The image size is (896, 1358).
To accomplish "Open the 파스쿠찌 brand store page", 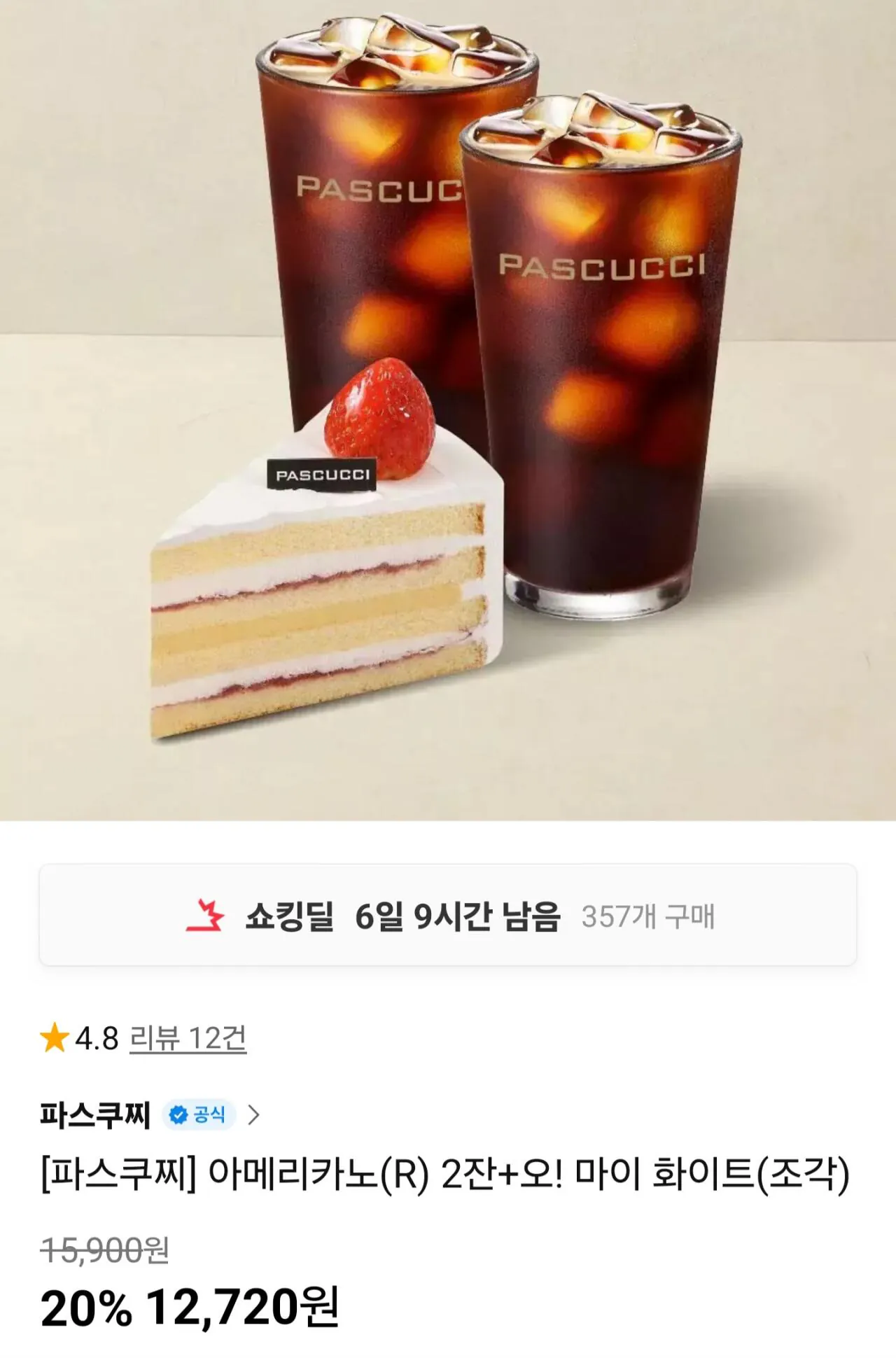I will [x=95, y=1114].
